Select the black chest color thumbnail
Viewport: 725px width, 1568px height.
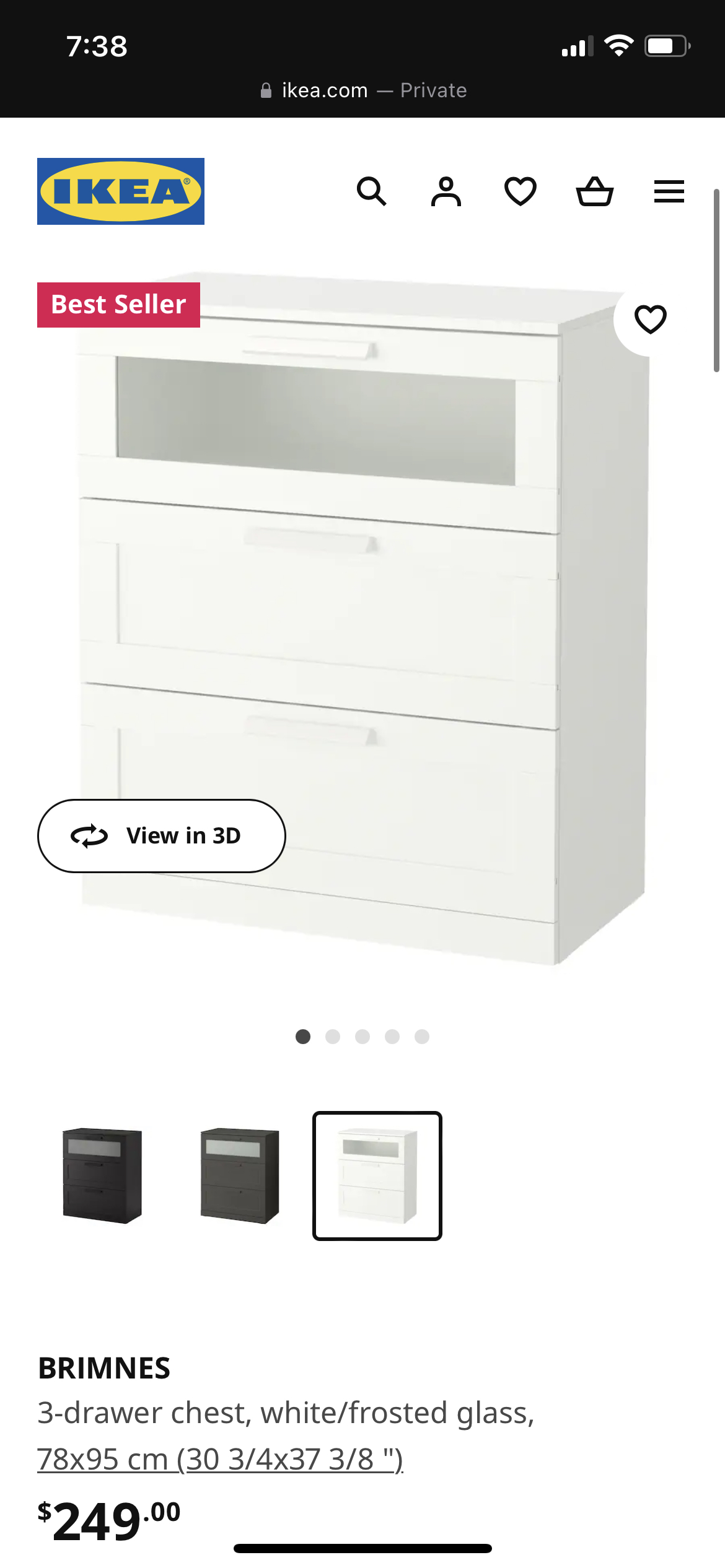[102, 1175]
